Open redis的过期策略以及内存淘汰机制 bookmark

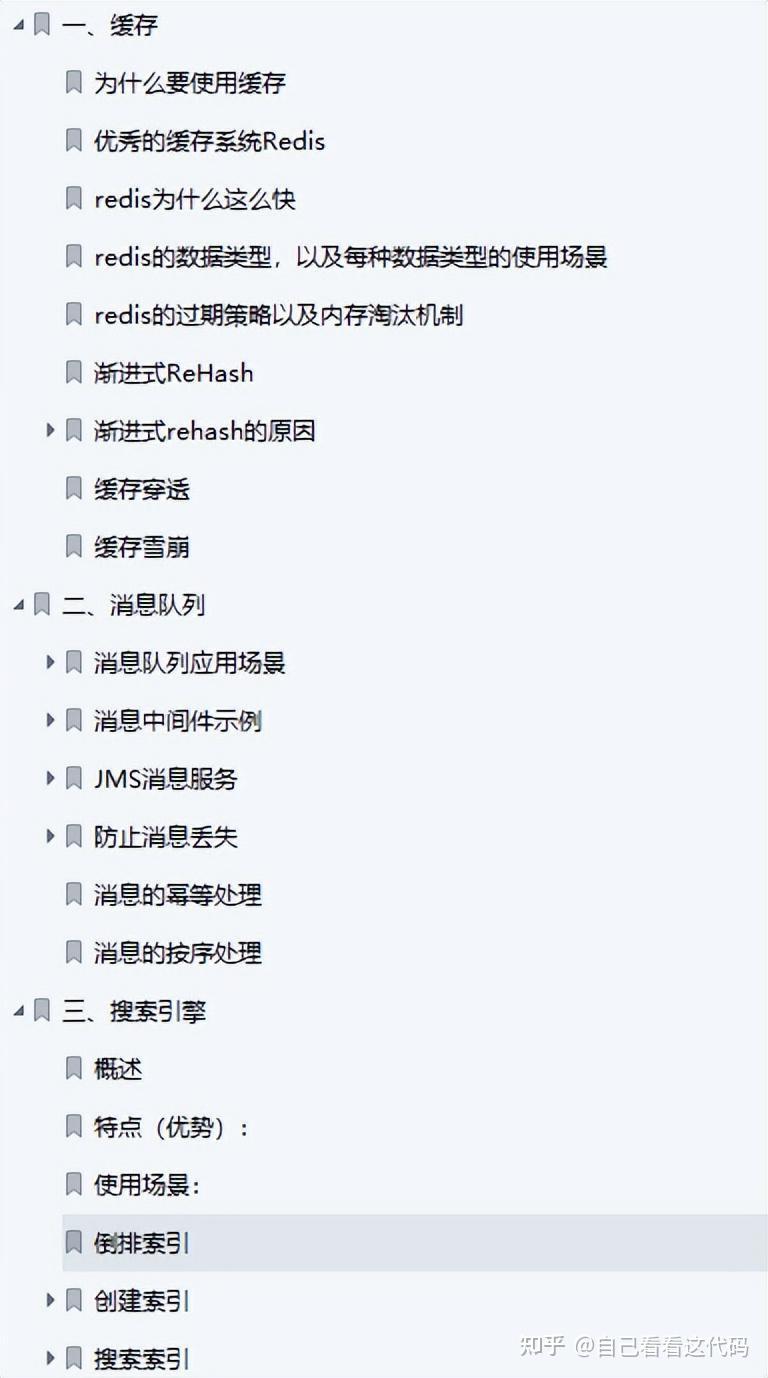click(x=279, y=315)
